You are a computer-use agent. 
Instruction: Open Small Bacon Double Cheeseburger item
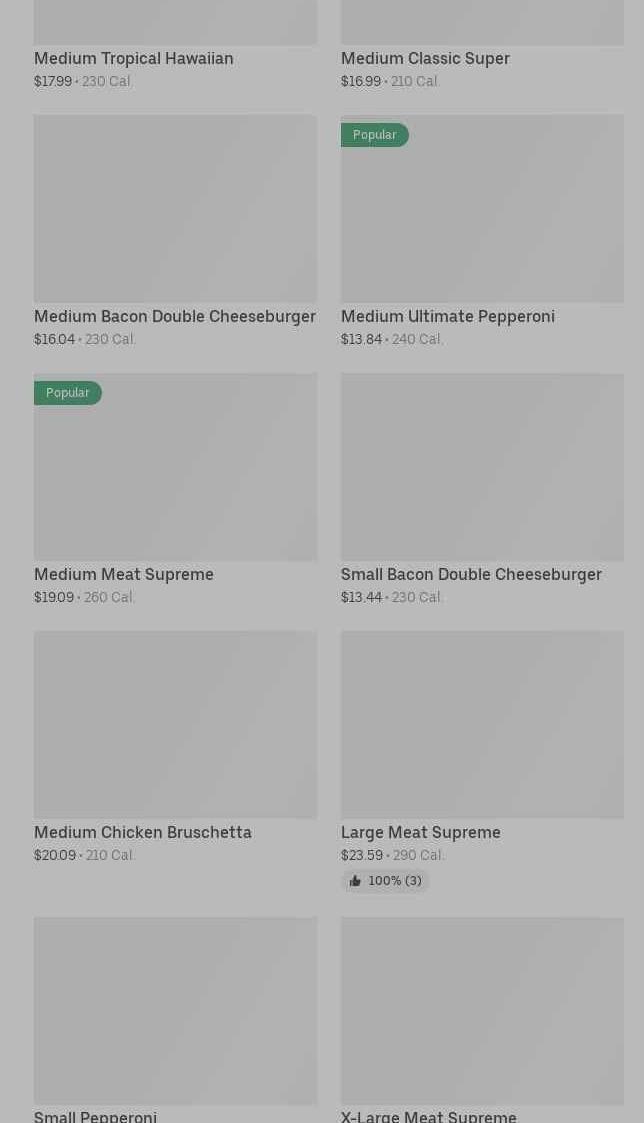click(482, 467)
